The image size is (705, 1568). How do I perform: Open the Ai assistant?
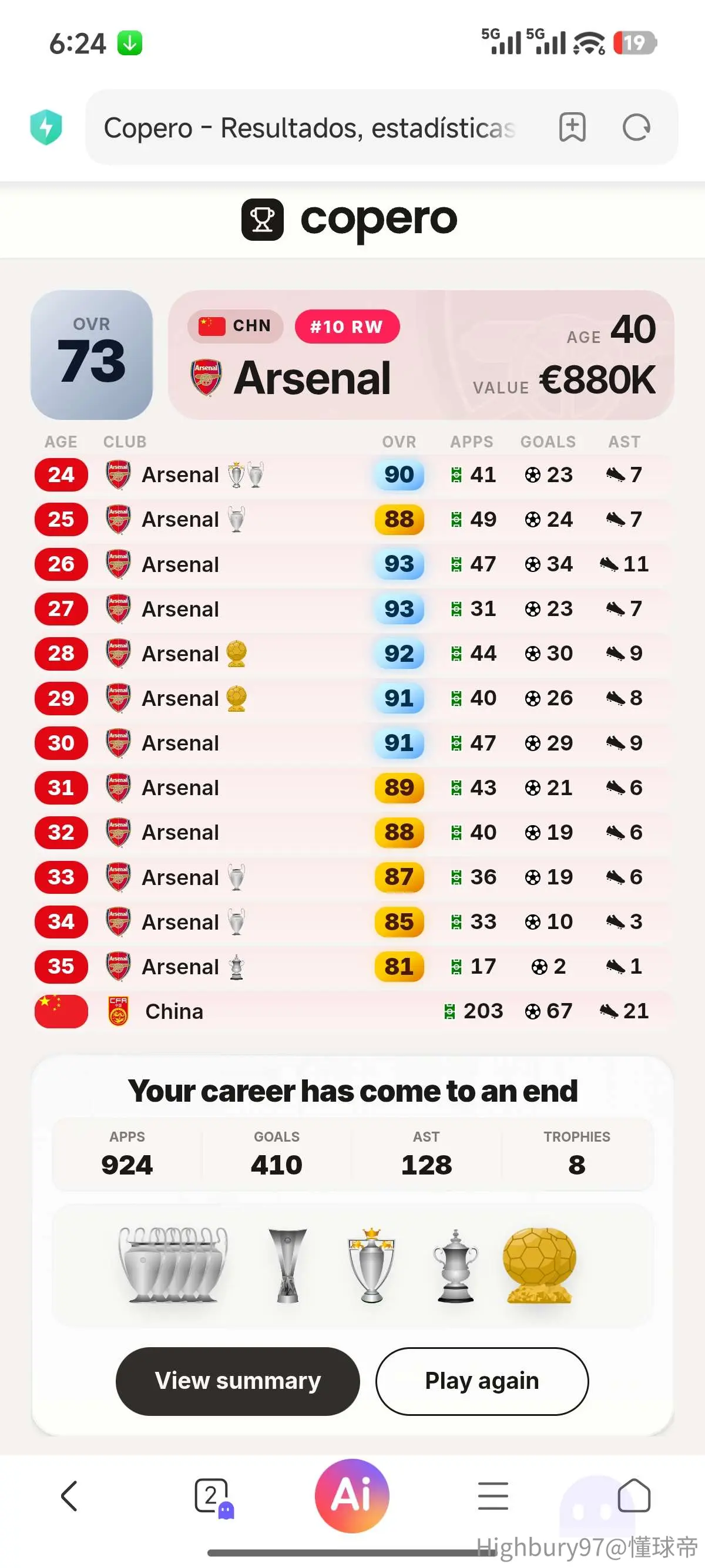click(352, 1496)
